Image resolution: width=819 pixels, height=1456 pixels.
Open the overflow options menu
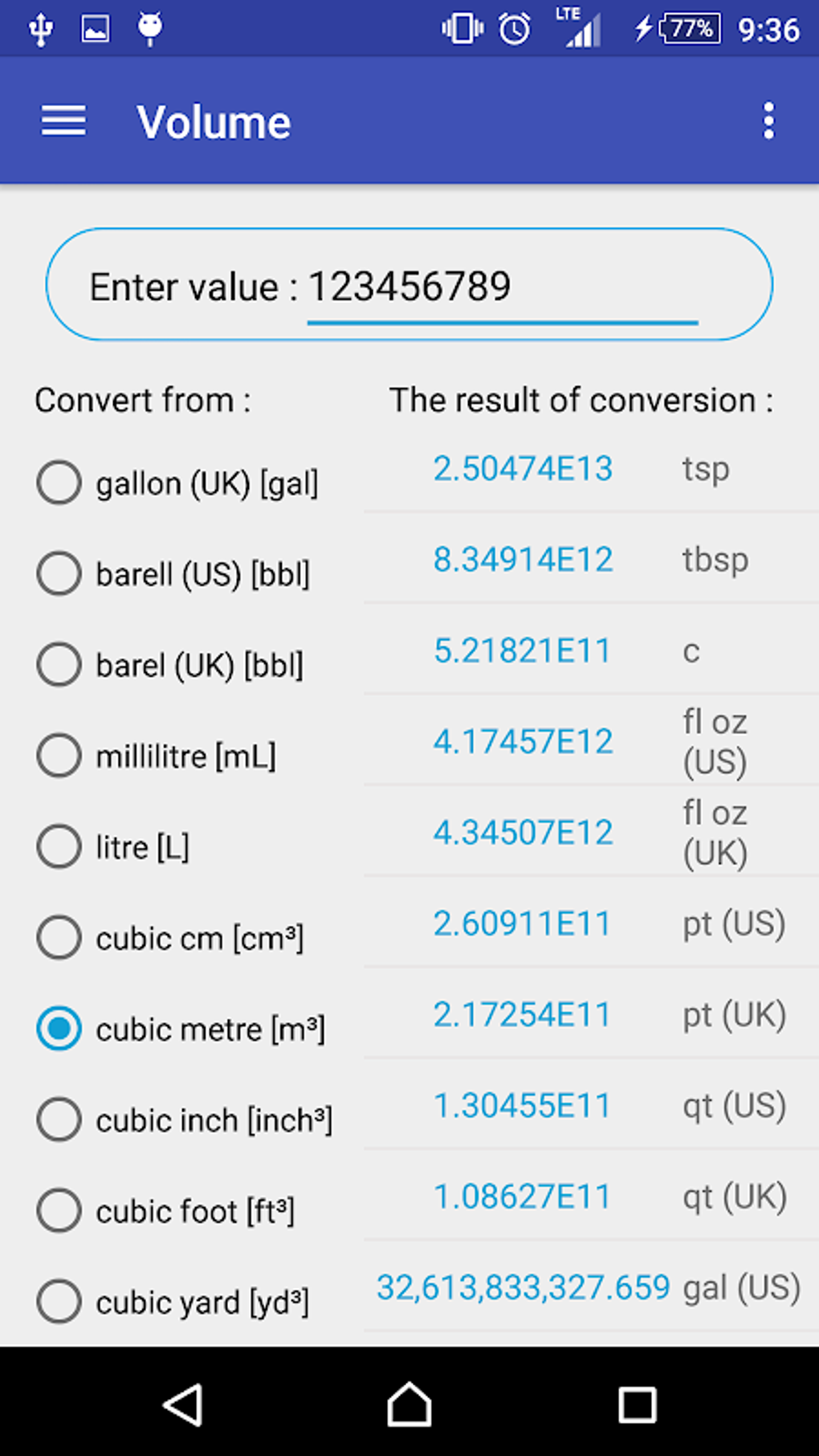[x=768, y=120]
